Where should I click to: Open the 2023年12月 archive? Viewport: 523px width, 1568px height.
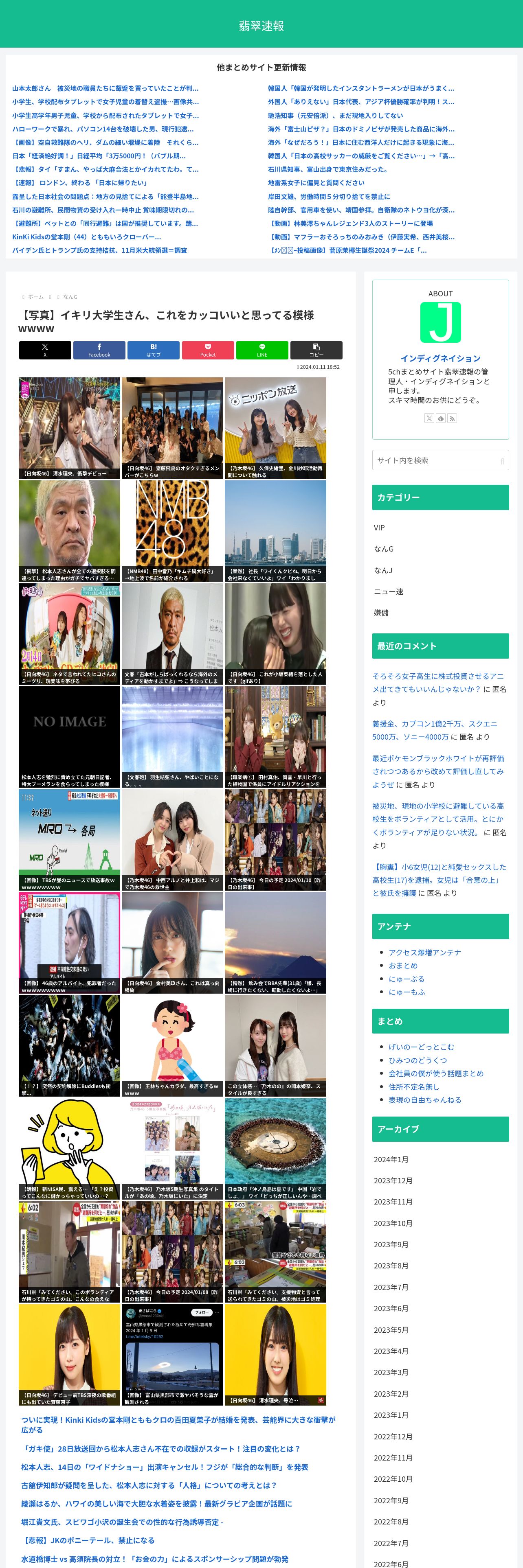393,1180
